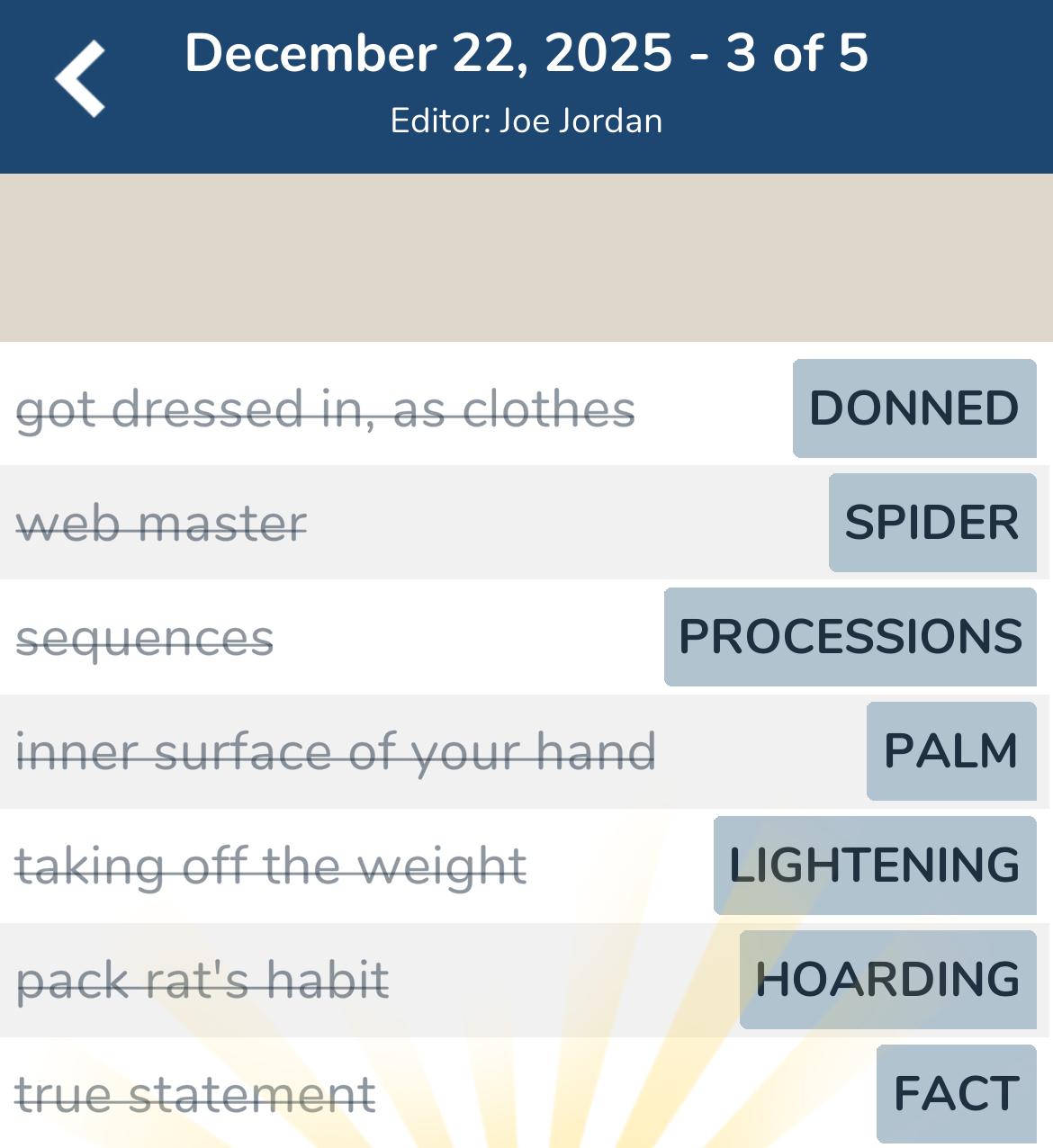Tap the FACT answer tile

[x=955, y=1091]
